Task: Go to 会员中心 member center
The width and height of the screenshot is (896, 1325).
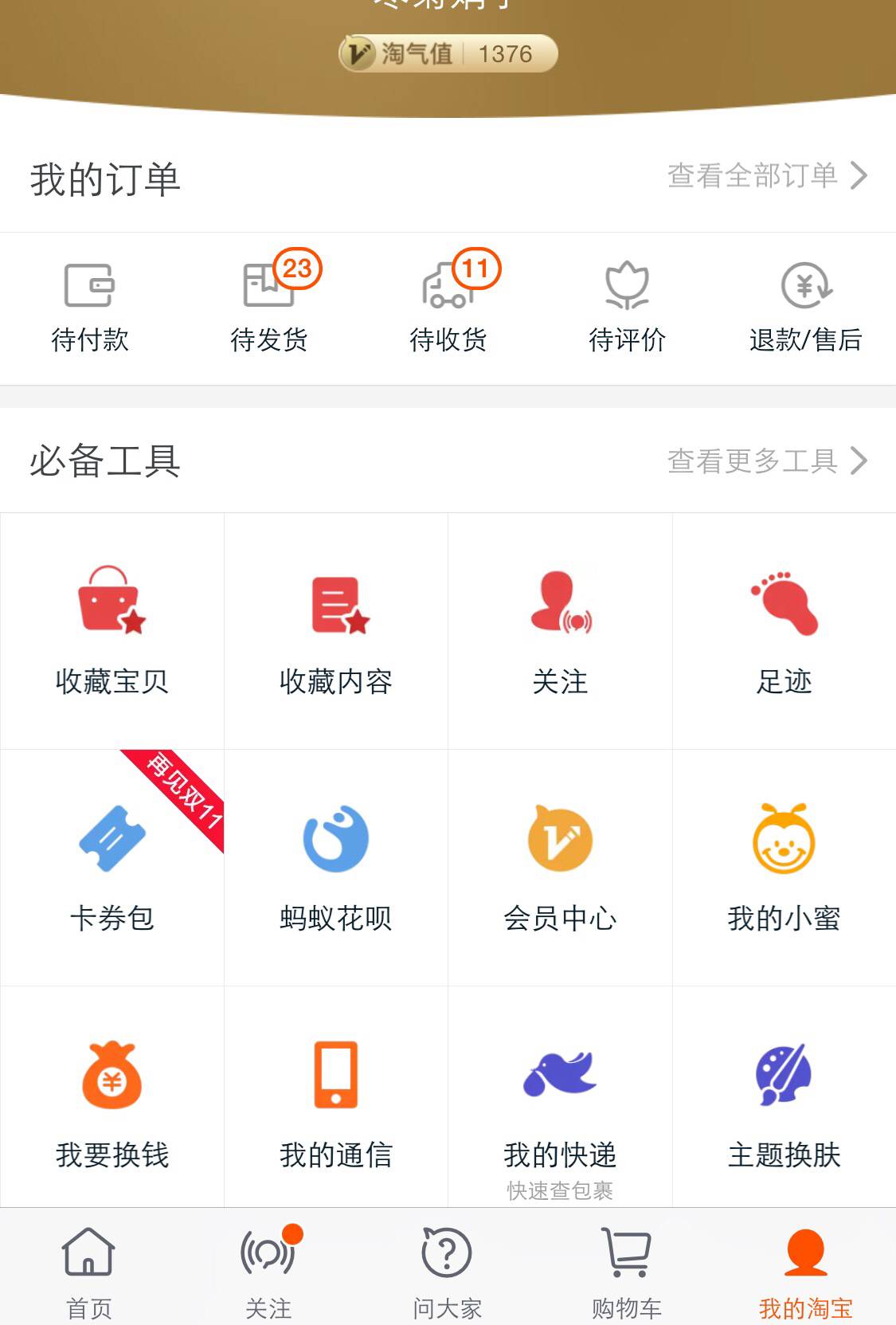Action: pos(560,867)
